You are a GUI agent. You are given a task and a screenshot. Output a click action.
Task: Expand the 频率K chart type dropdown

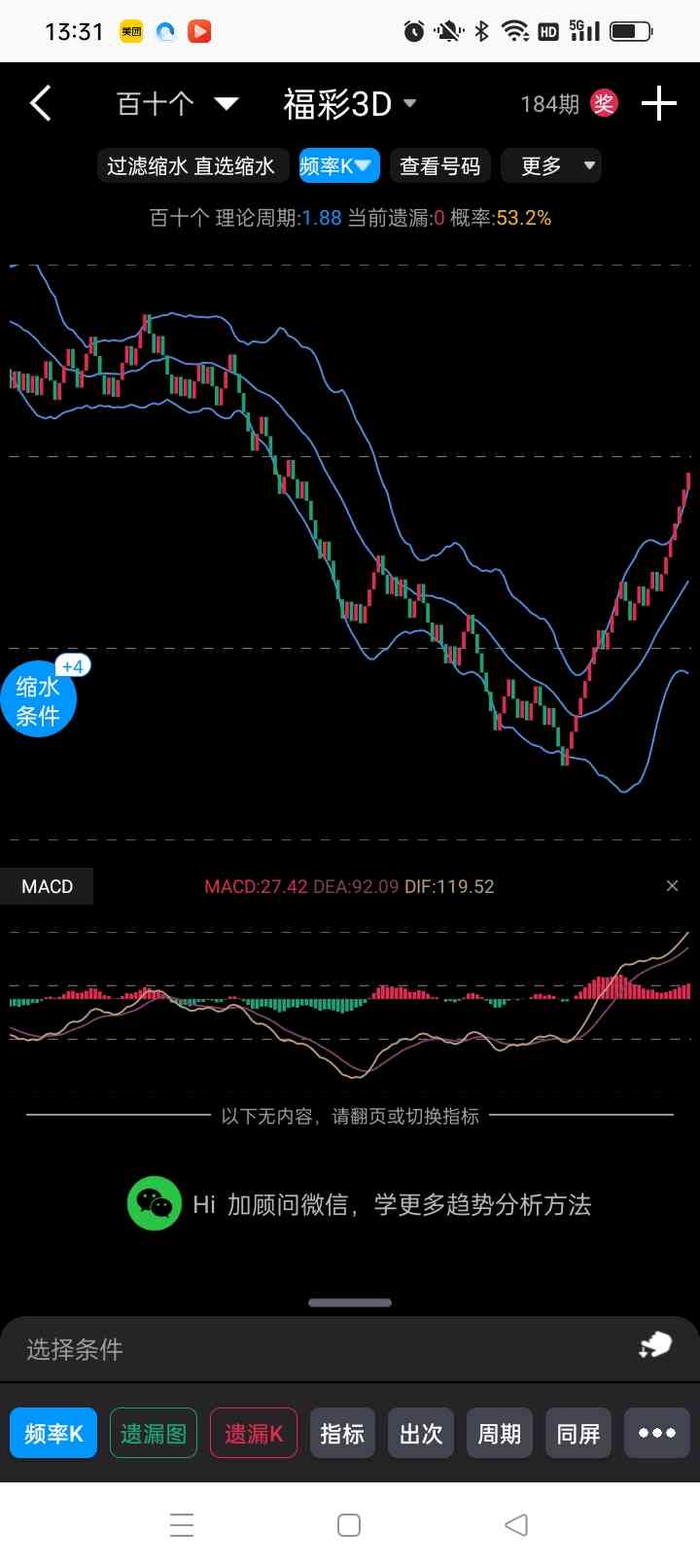tap(338, 166)
